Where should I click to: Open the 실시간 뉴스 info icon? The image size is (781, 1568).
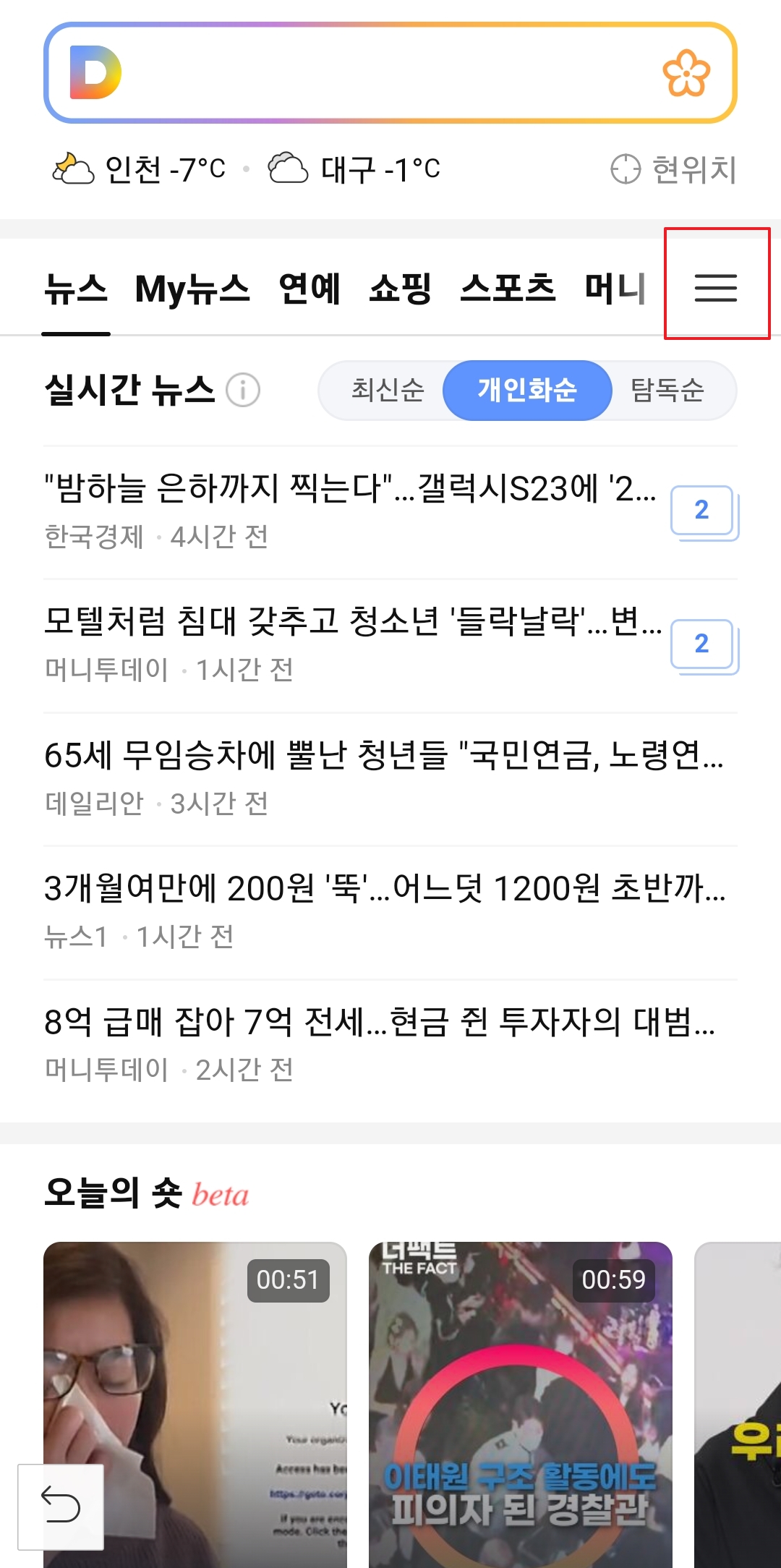tap(243, 391)
